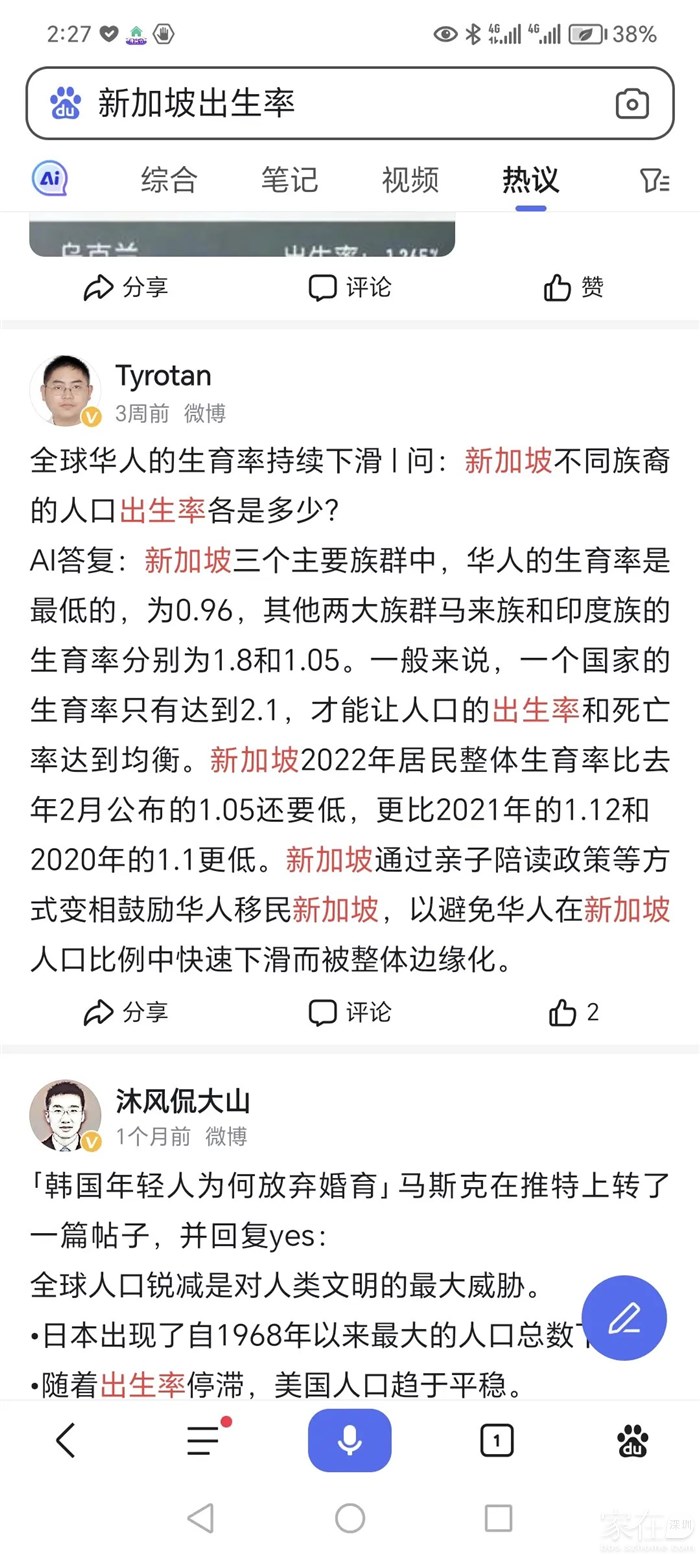Open the filter options icon

coord(654,180)
